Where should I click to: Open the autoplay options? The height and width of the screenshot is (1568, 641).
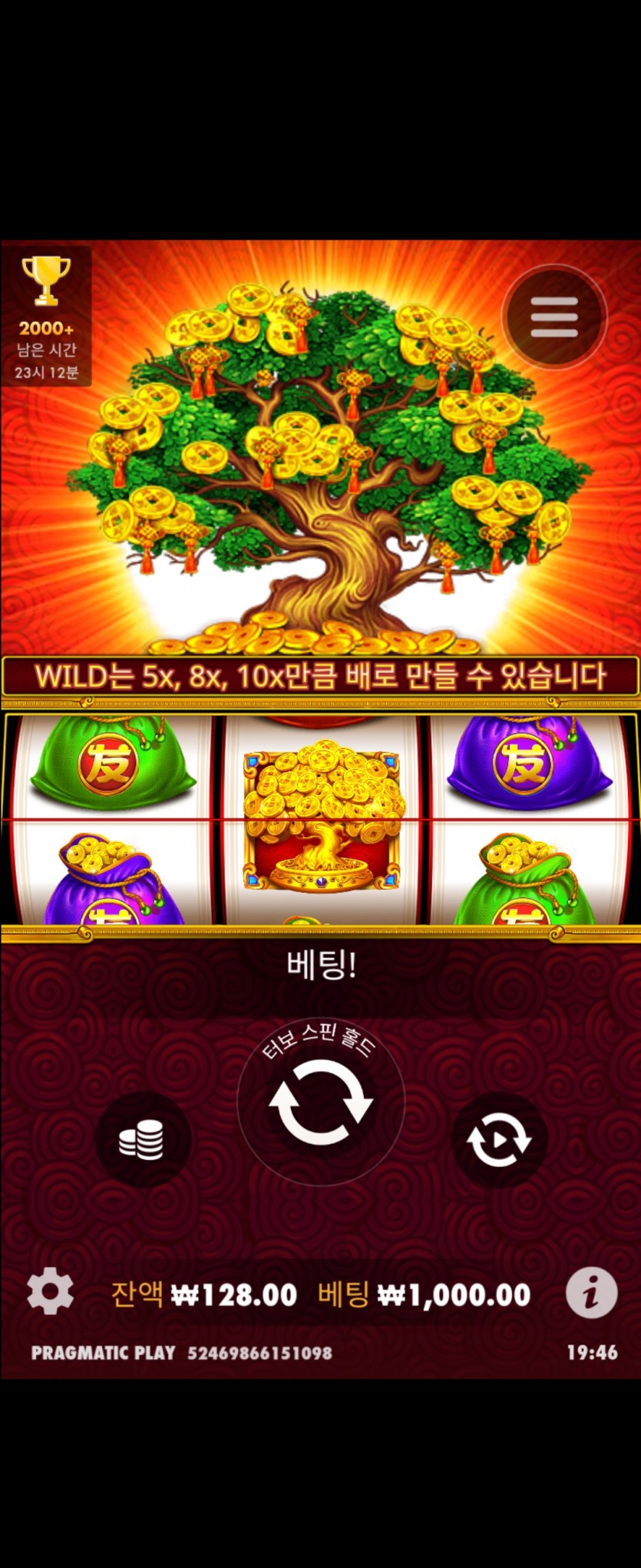pos(499,1139)
